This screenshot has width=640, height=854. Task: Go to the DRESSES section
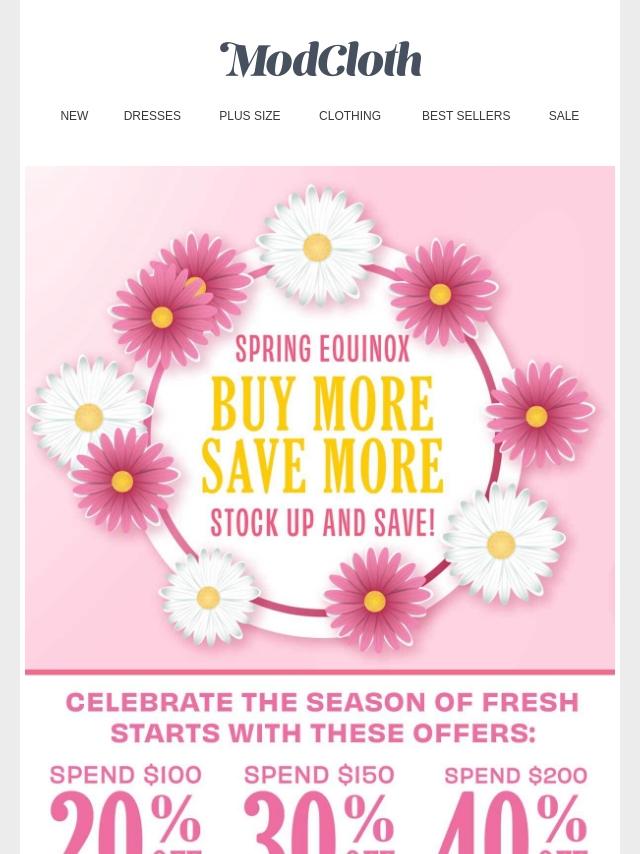tap(152, 115)
